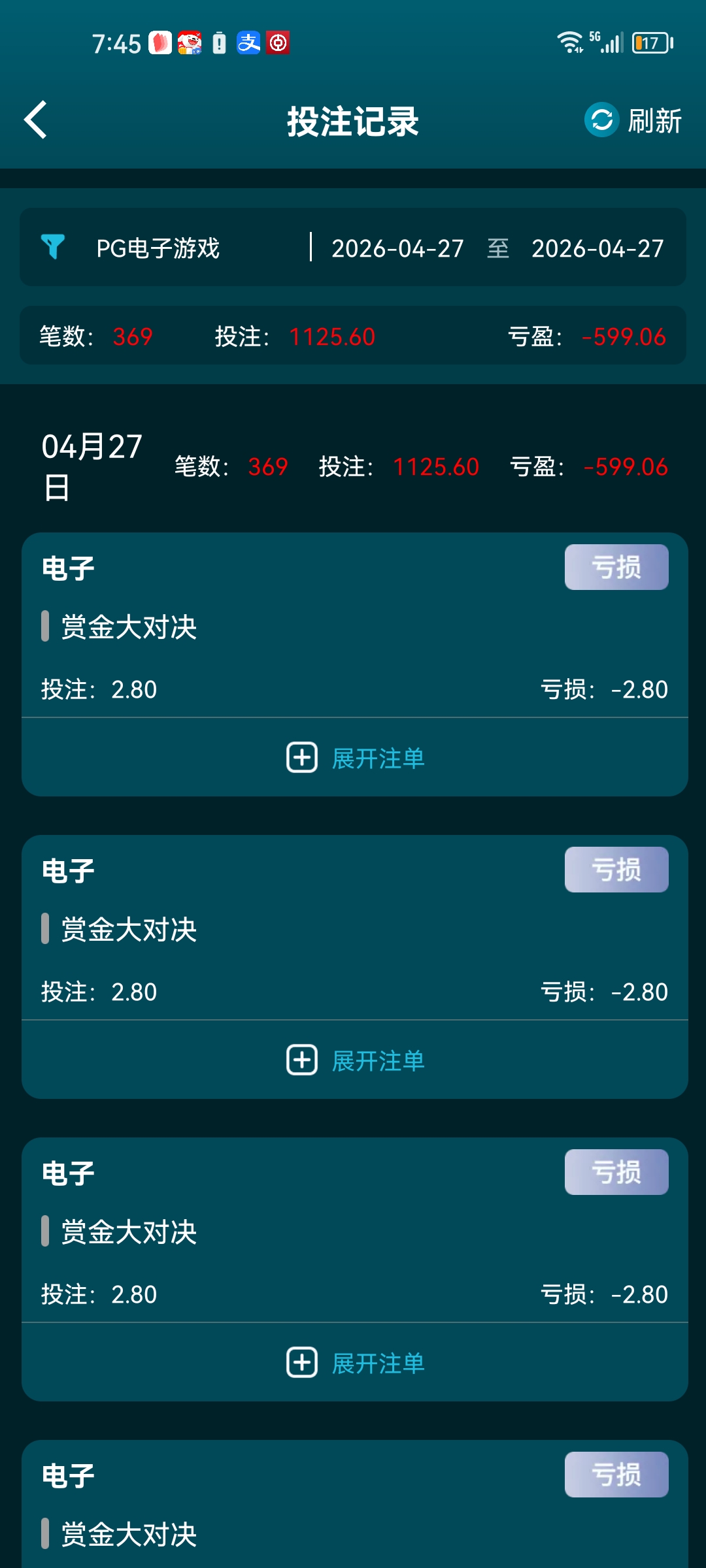Select the start date 2026-04-27

396,248
